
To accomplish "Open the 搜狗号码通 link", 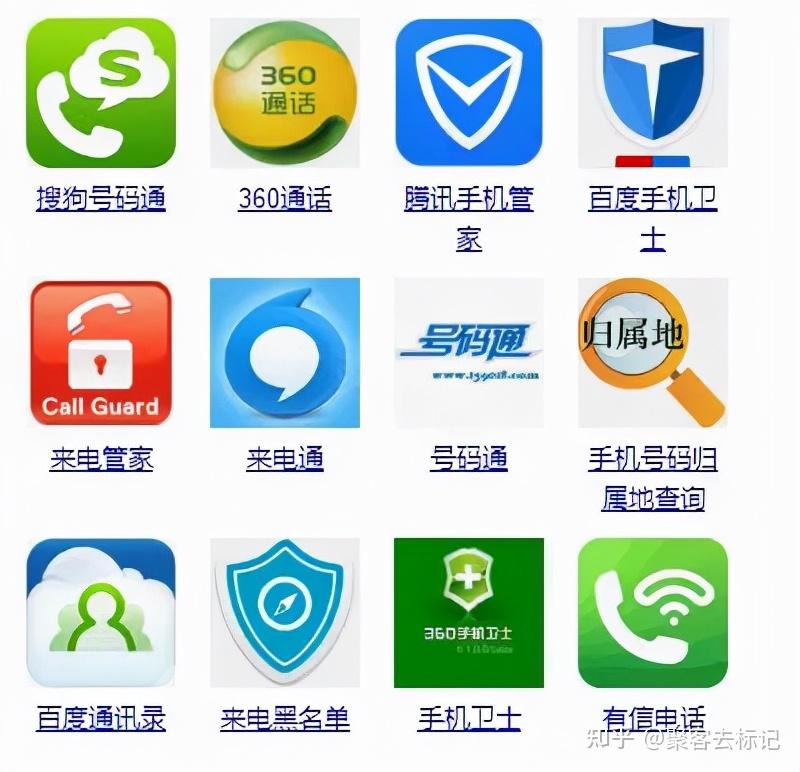I will point(100,199).
